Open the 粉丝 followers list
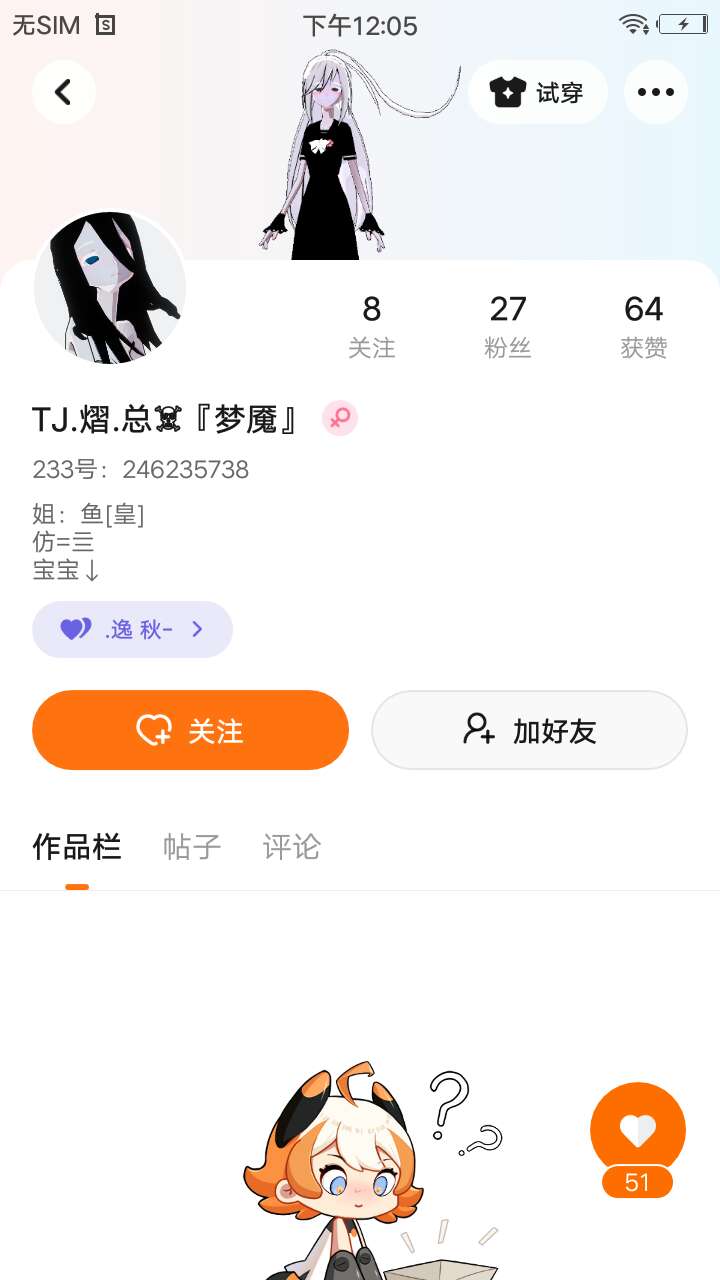Screen dimensions: 720x1280 click(508, 325)
